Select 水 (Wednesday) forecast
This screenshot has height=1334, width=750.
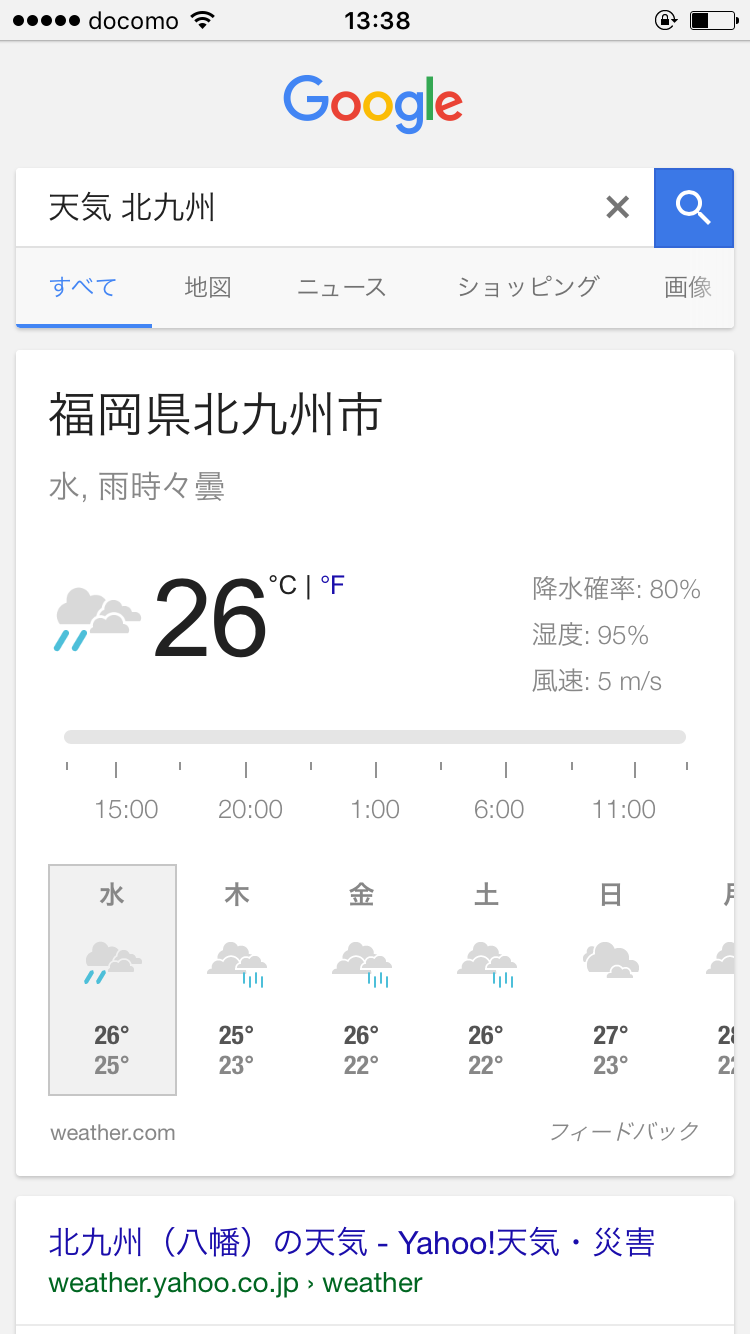tap(112, 978)
